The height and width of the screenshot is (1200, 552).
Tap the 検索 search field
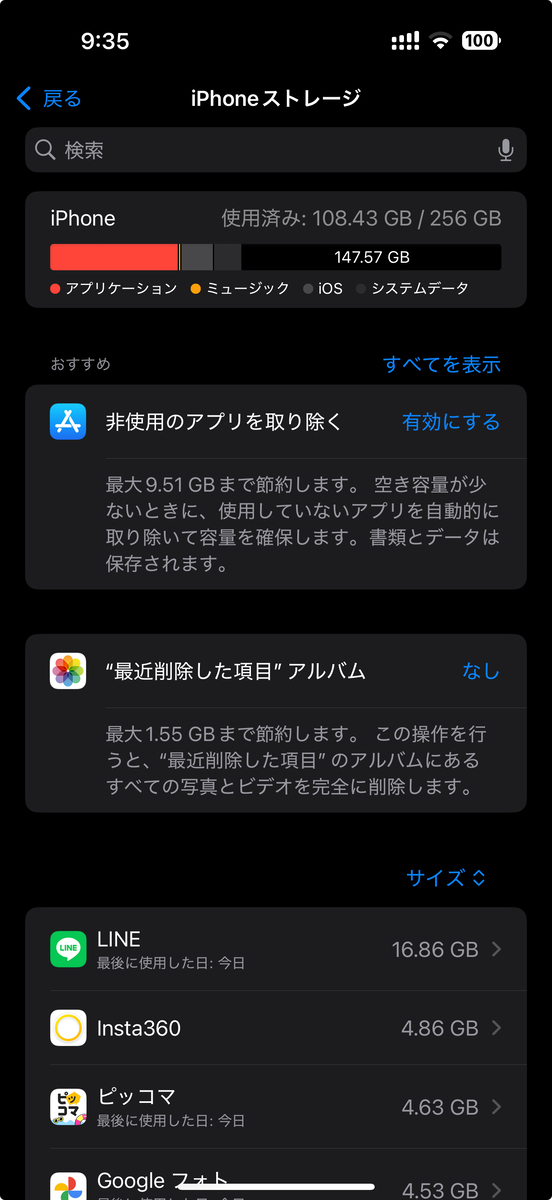[276, 150]
